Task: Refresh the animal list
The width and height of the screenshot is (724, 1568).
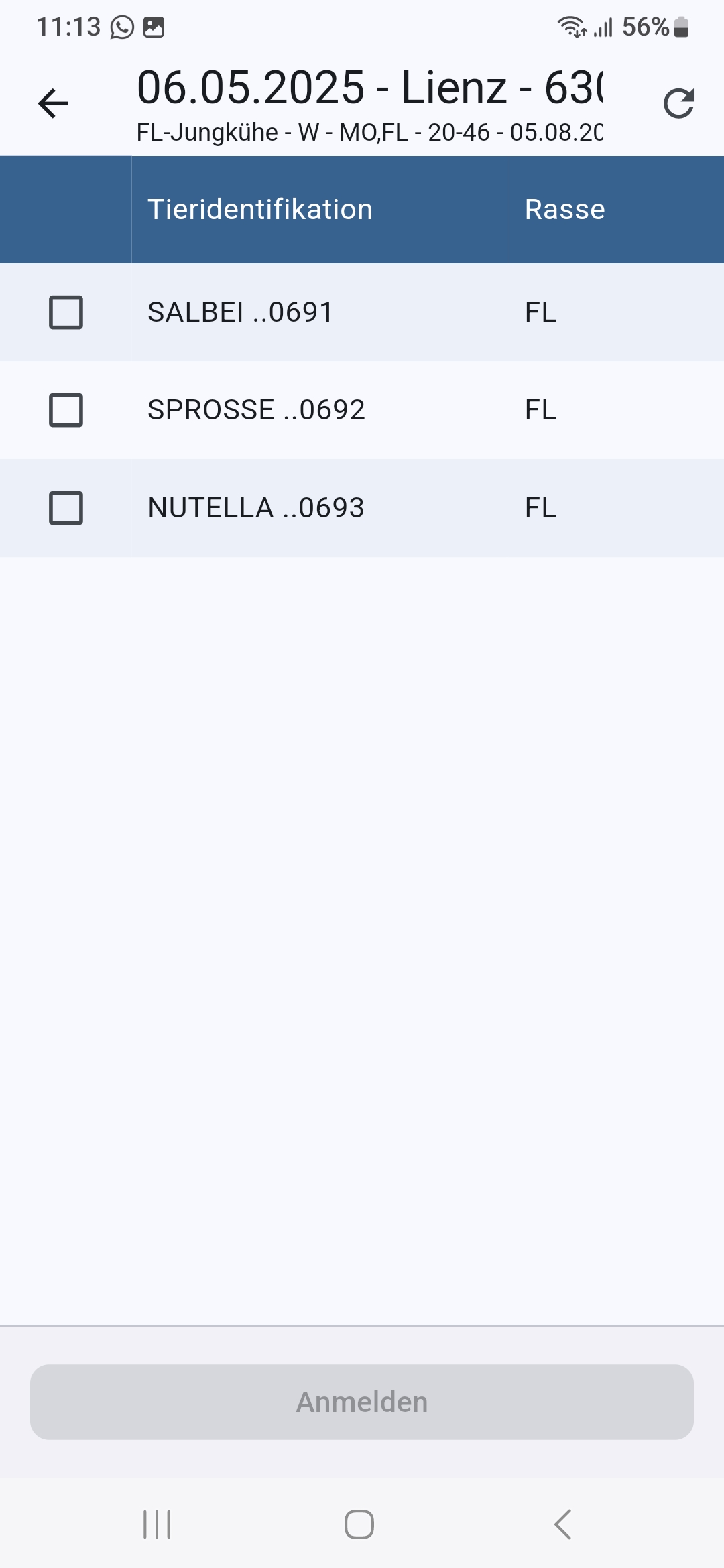Action: [x=678, y=104]
